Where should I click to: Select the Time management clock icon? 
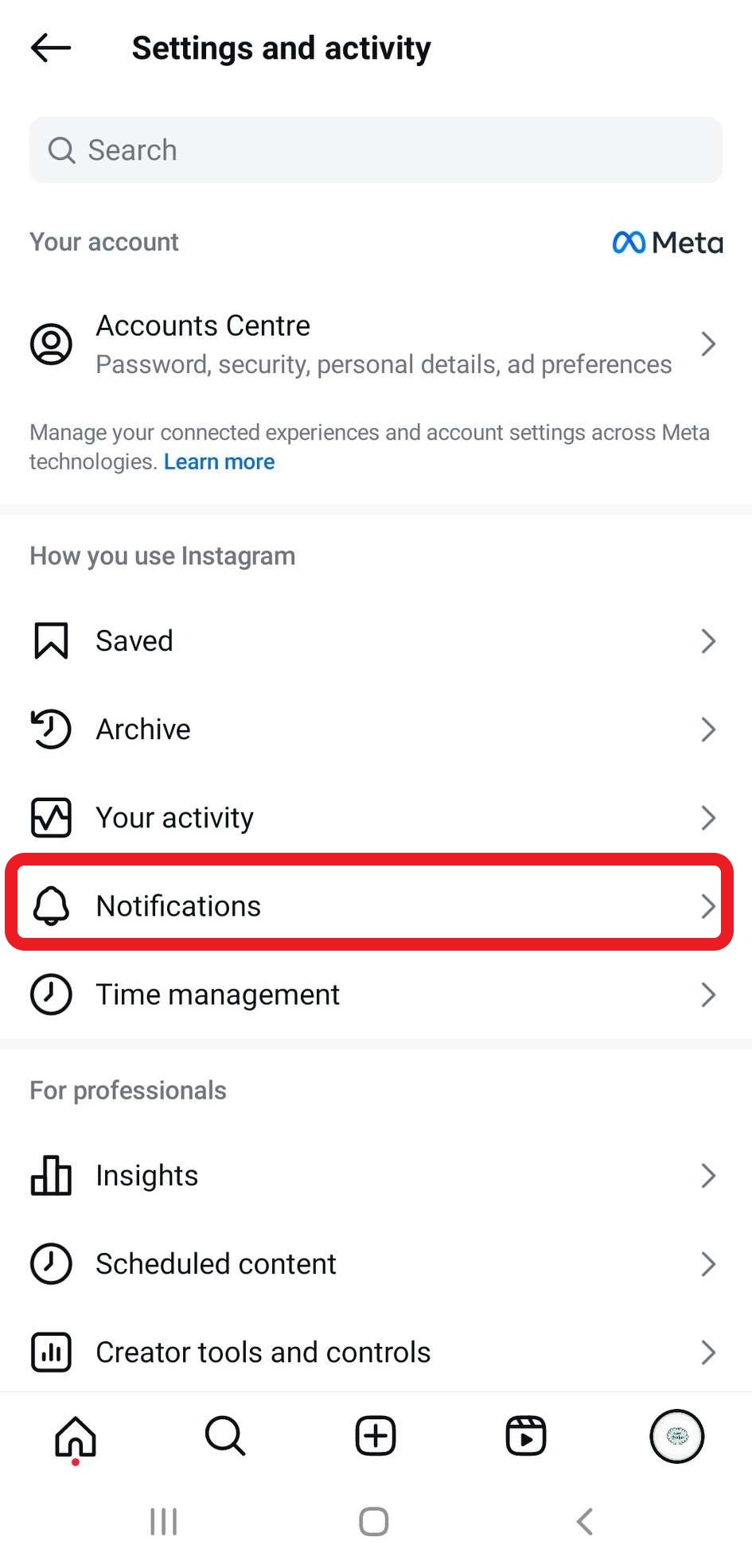[x=50, y=994]
